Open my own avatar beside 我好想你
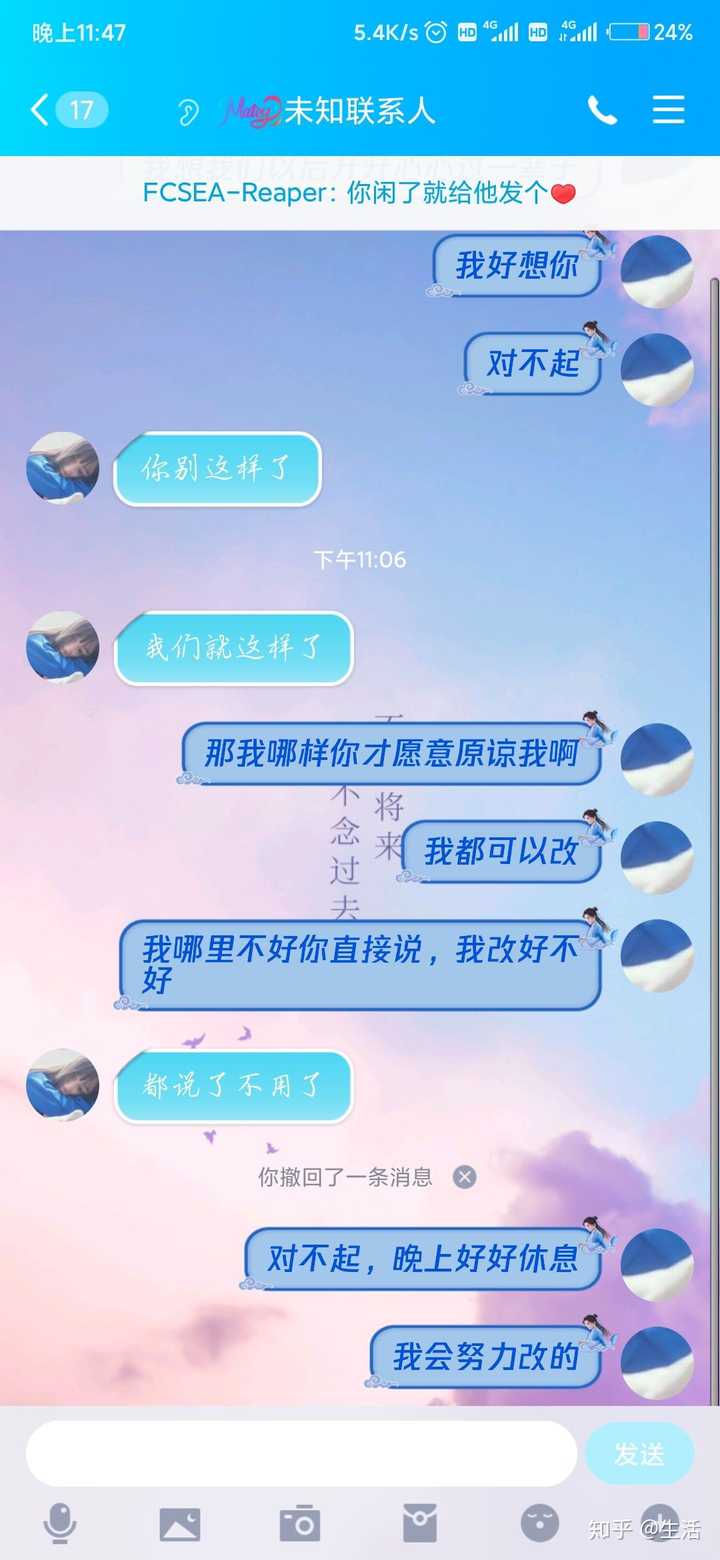The image size is (720, 1560). pyautogui.click(x=657, y=271)
